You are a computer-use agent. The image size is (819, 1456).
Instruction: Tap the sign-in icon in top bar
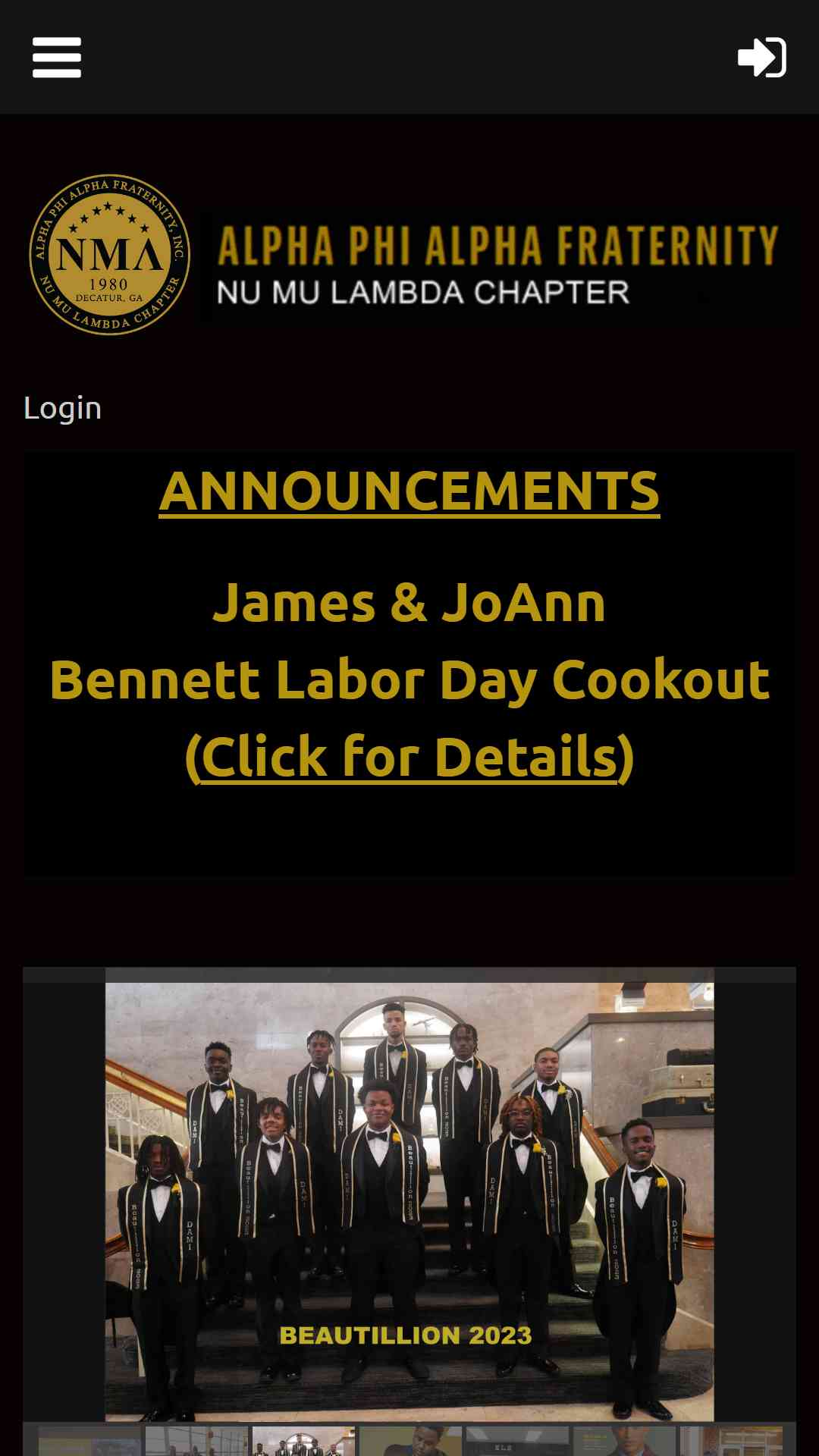(x=762, y=58)
